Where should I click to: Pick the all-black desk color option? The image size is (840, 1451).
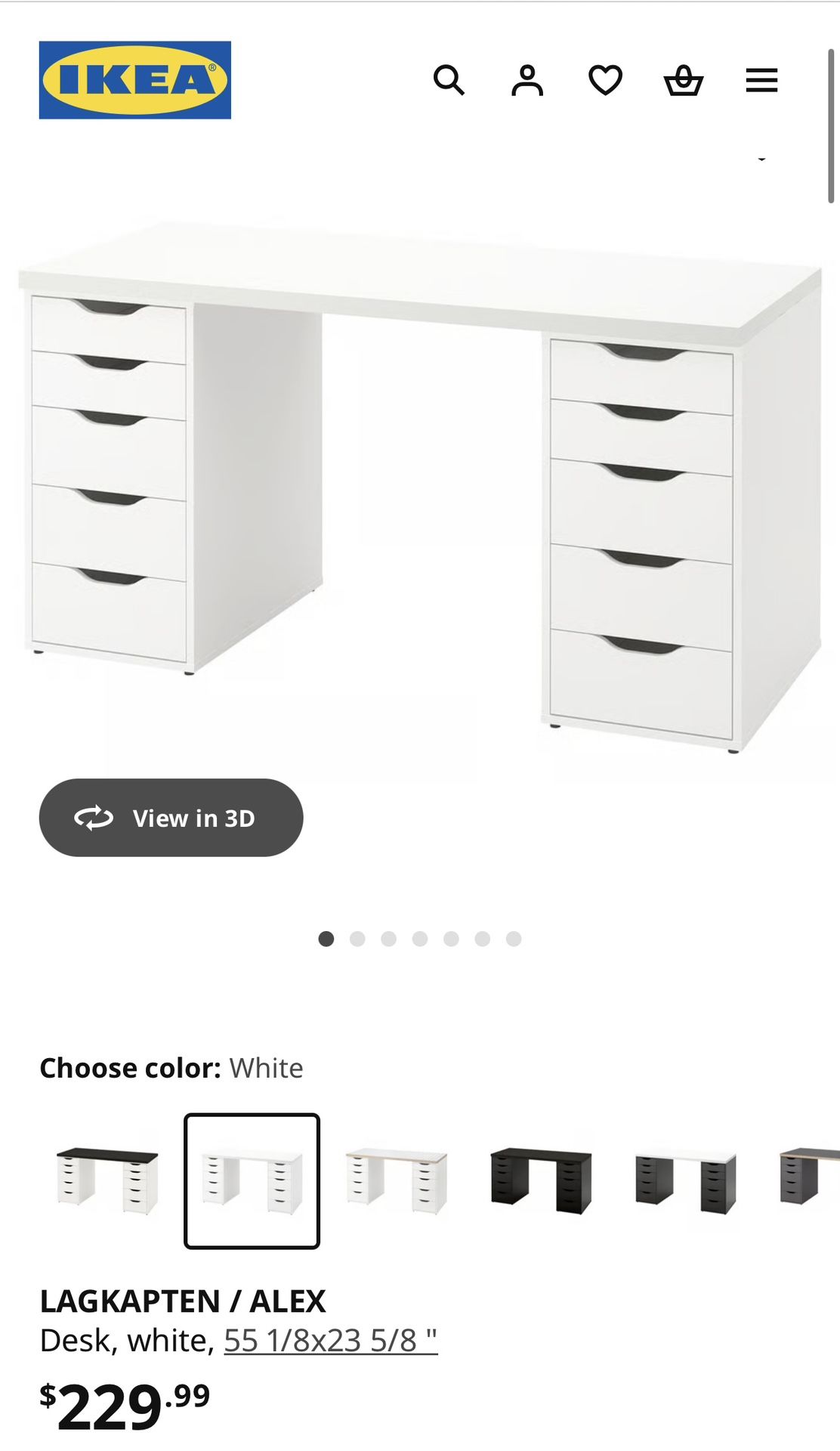(541, 1180)
